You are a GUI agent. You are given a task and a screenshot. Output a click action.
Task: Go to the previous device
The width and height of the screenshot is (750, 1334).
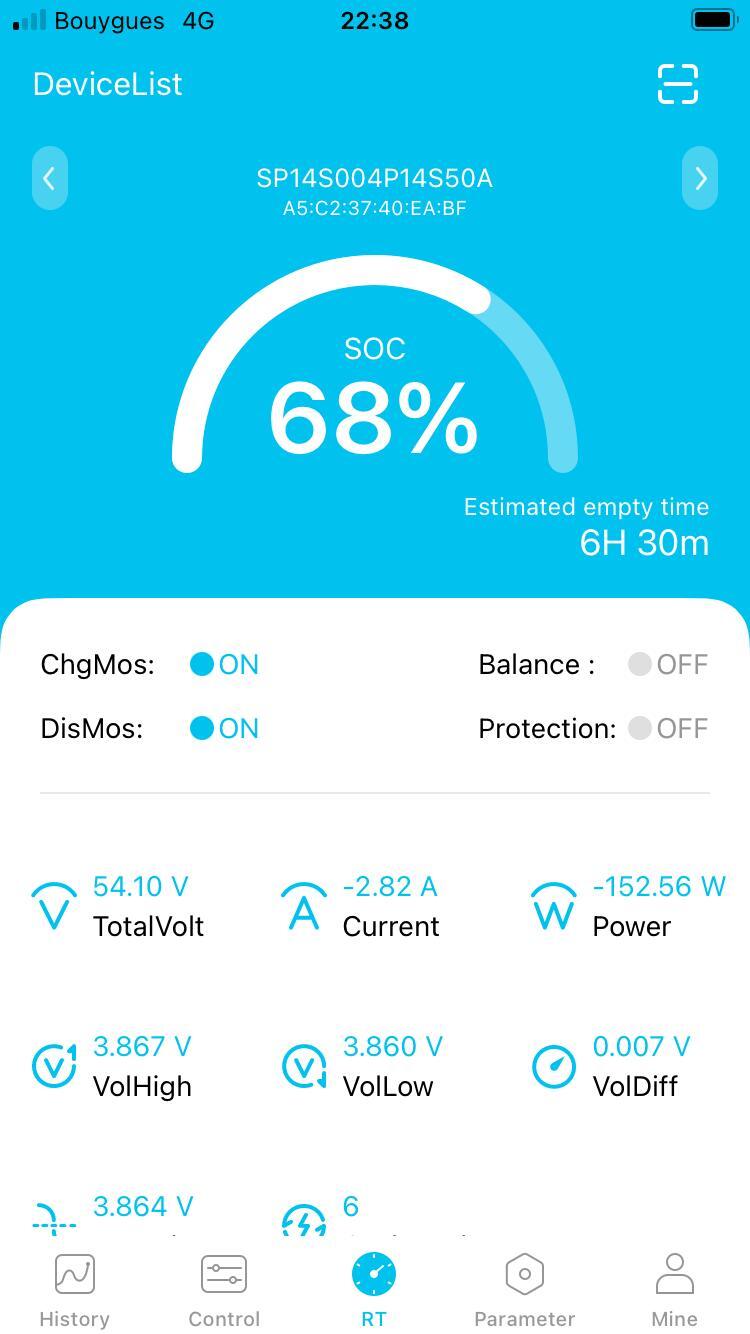49,179
